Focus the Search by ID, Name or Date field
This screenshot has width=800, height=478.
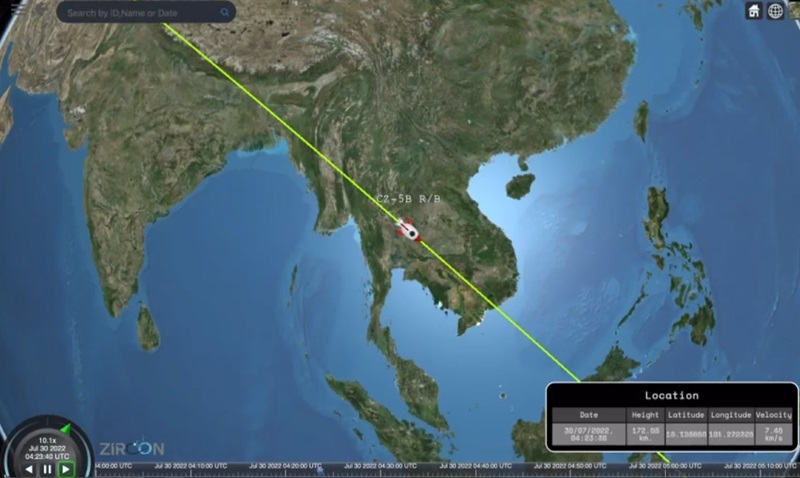[x=135, y=13]
